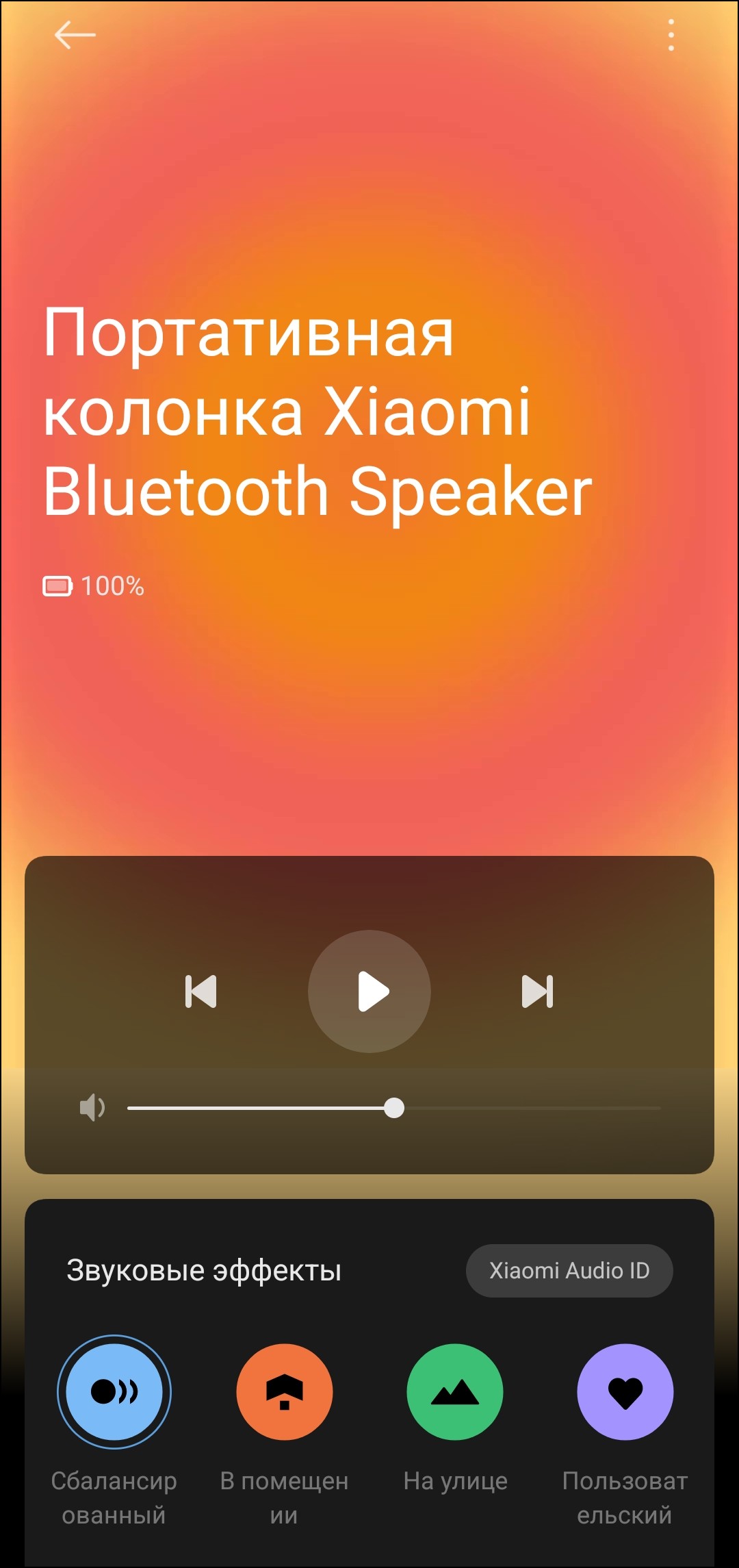This screenshot has width=739, height=1568.
Task: Start playback with the play button
Action: [x=369, y=991]
